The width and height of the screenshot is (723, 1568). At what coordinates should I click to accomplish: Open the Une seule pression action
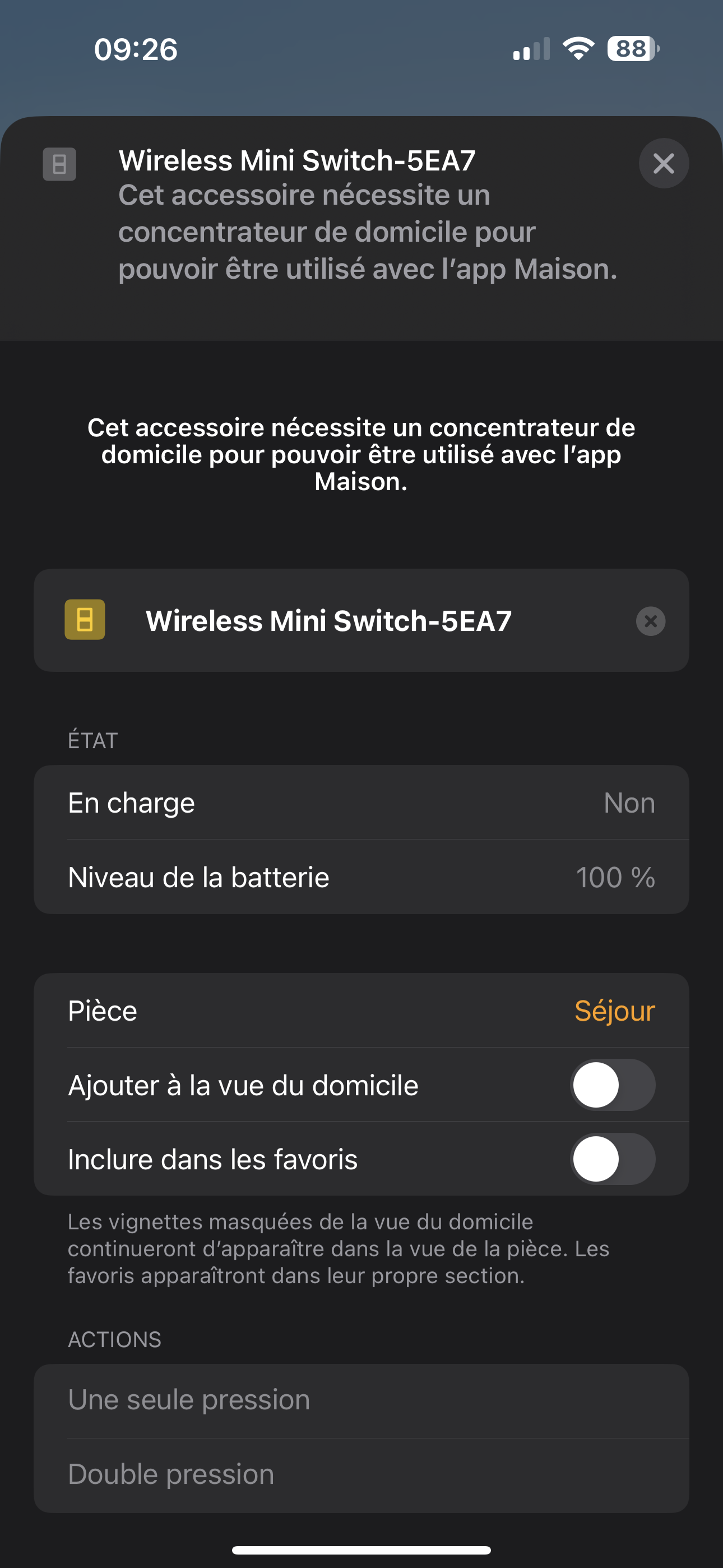tap(360, 1400)
